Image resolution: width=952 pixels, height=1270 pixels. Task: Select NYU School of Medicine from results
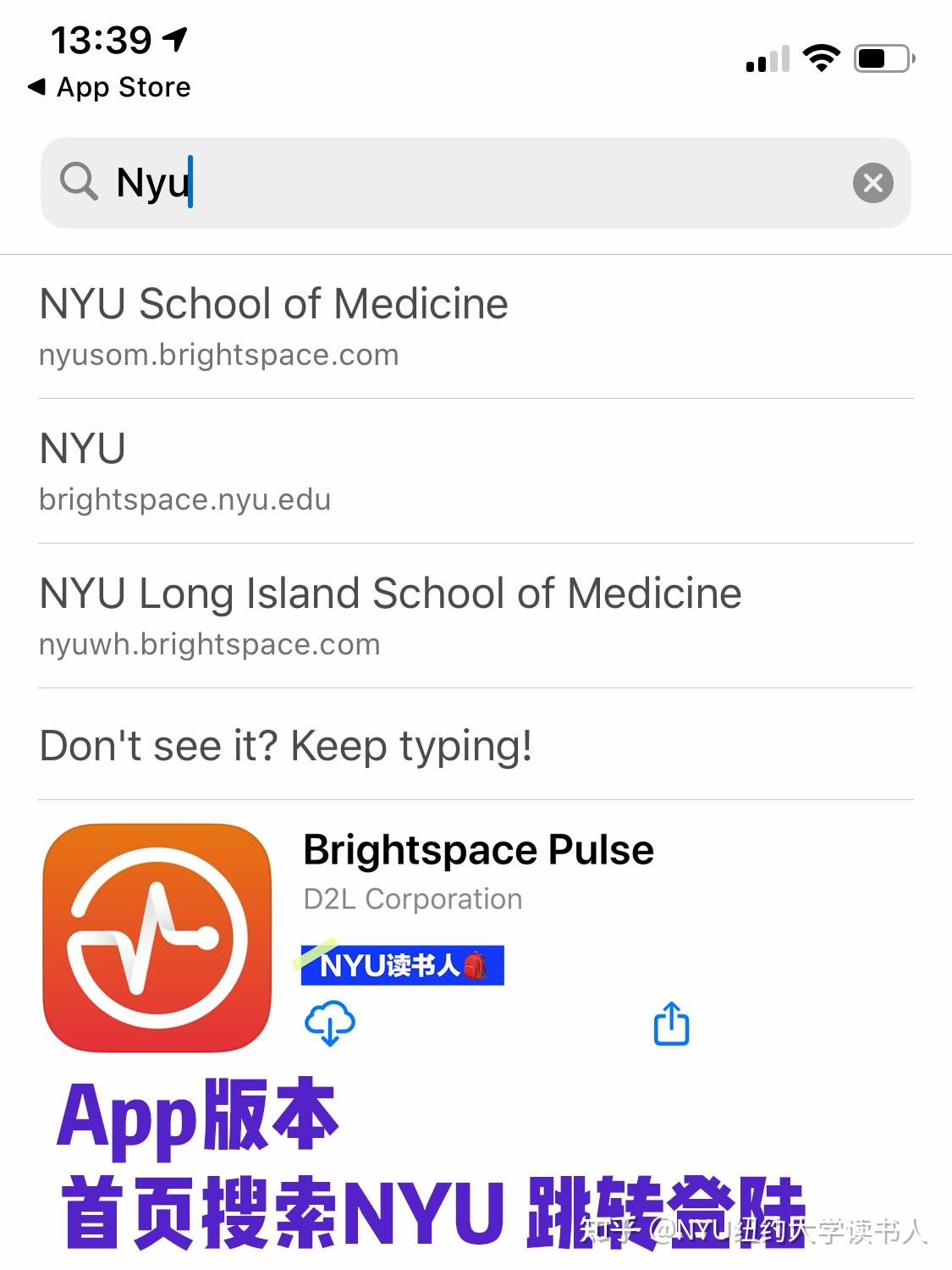pos(272,303)
